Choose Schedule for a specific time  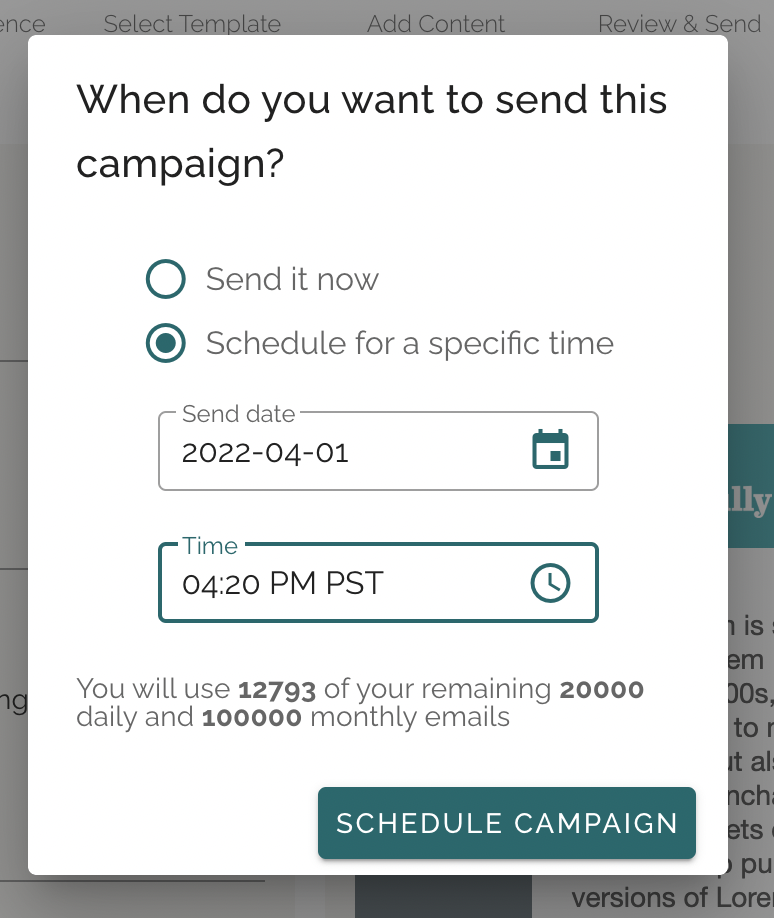coord(166,344)
